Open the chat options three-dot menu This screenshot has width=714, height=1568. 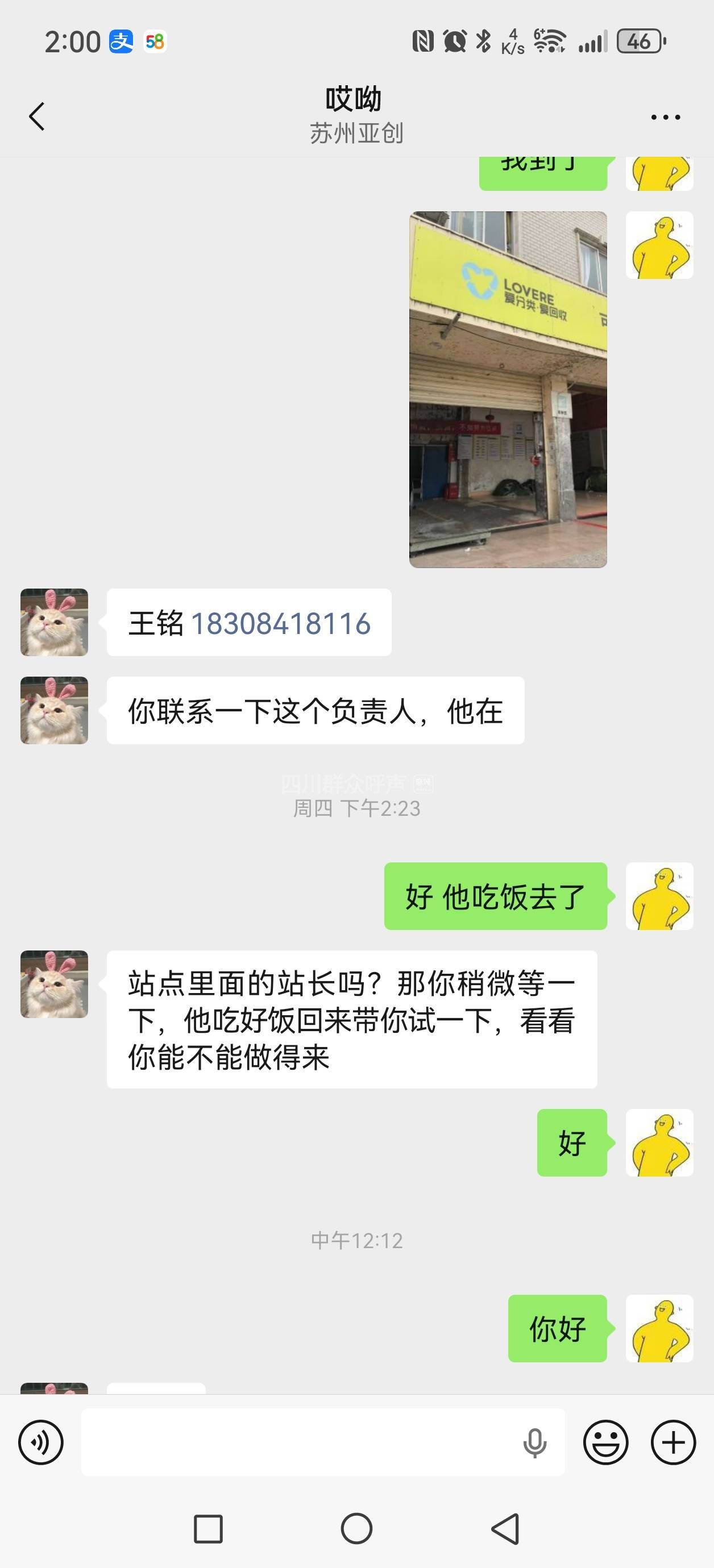[665, 117]
